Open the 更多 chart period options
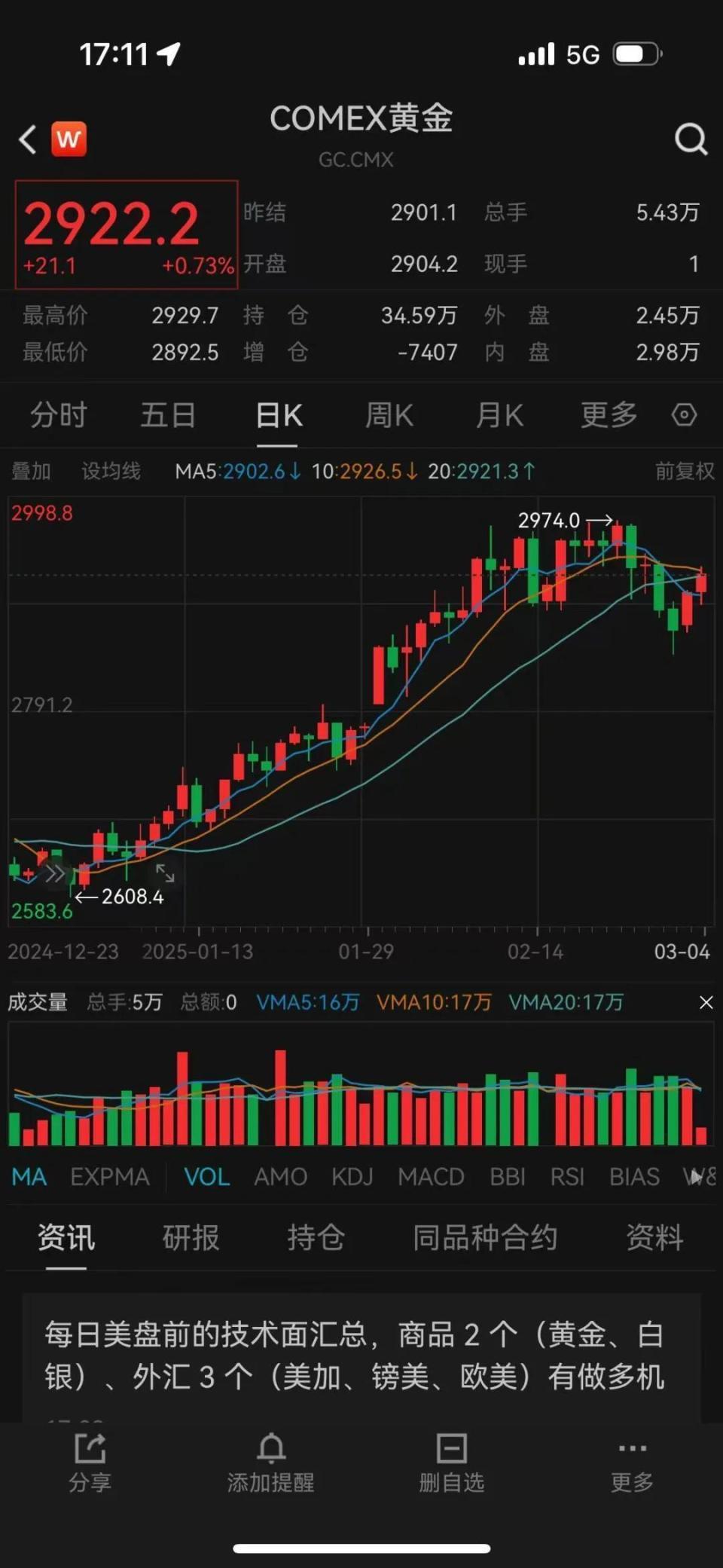Viewport: 723px width, 1568px height. (609, 415)
